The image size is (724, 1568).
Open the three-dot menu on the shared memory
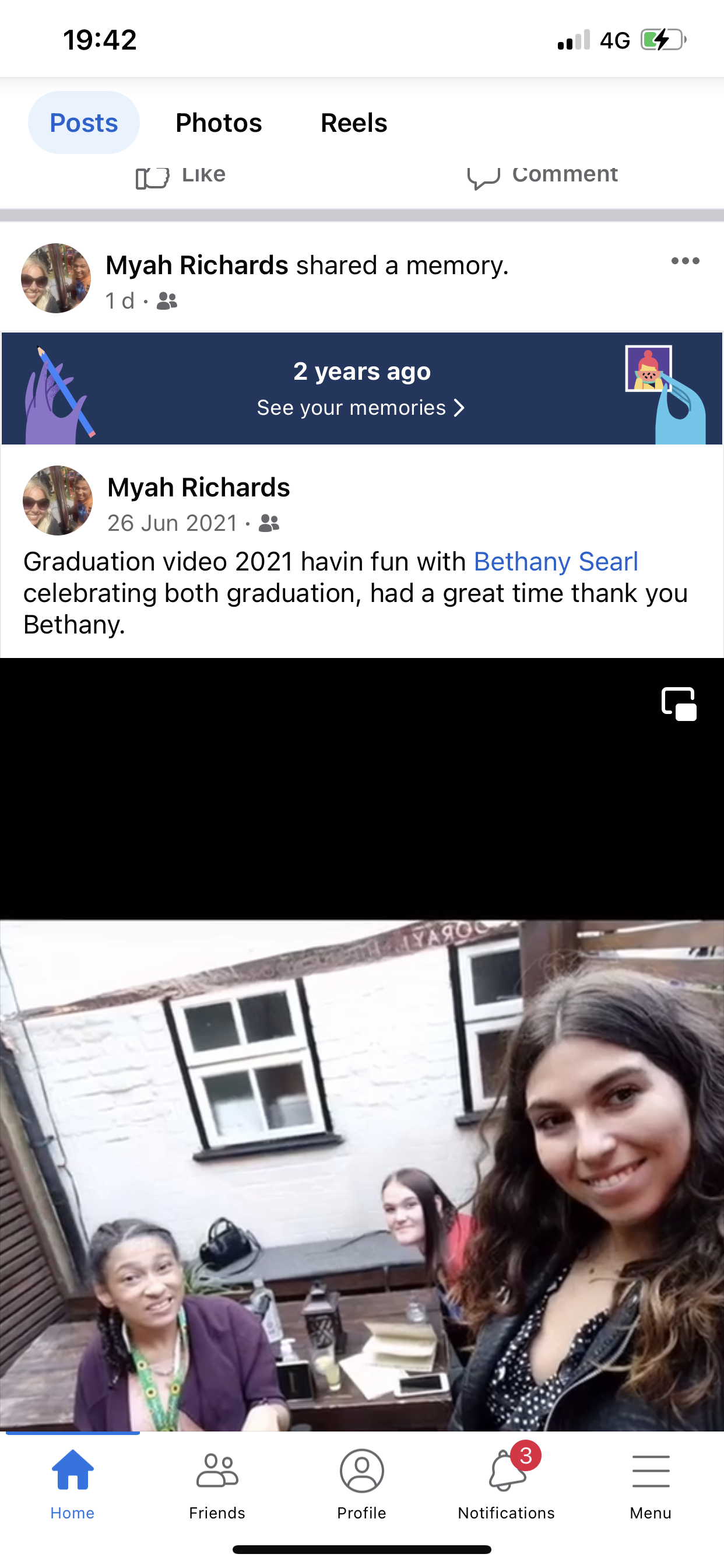coord(685,261)
